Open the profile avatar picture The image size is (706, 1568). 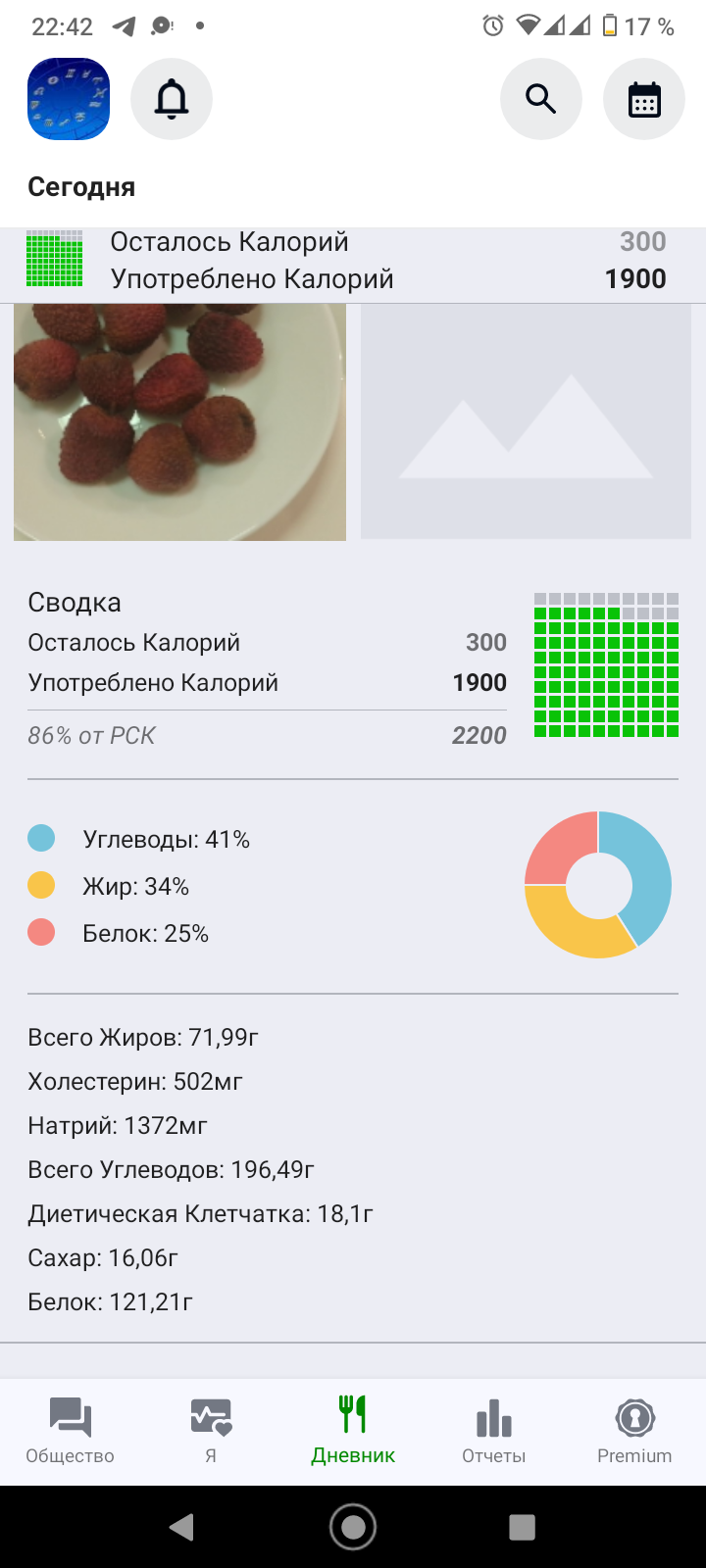(x=69, y=99)
